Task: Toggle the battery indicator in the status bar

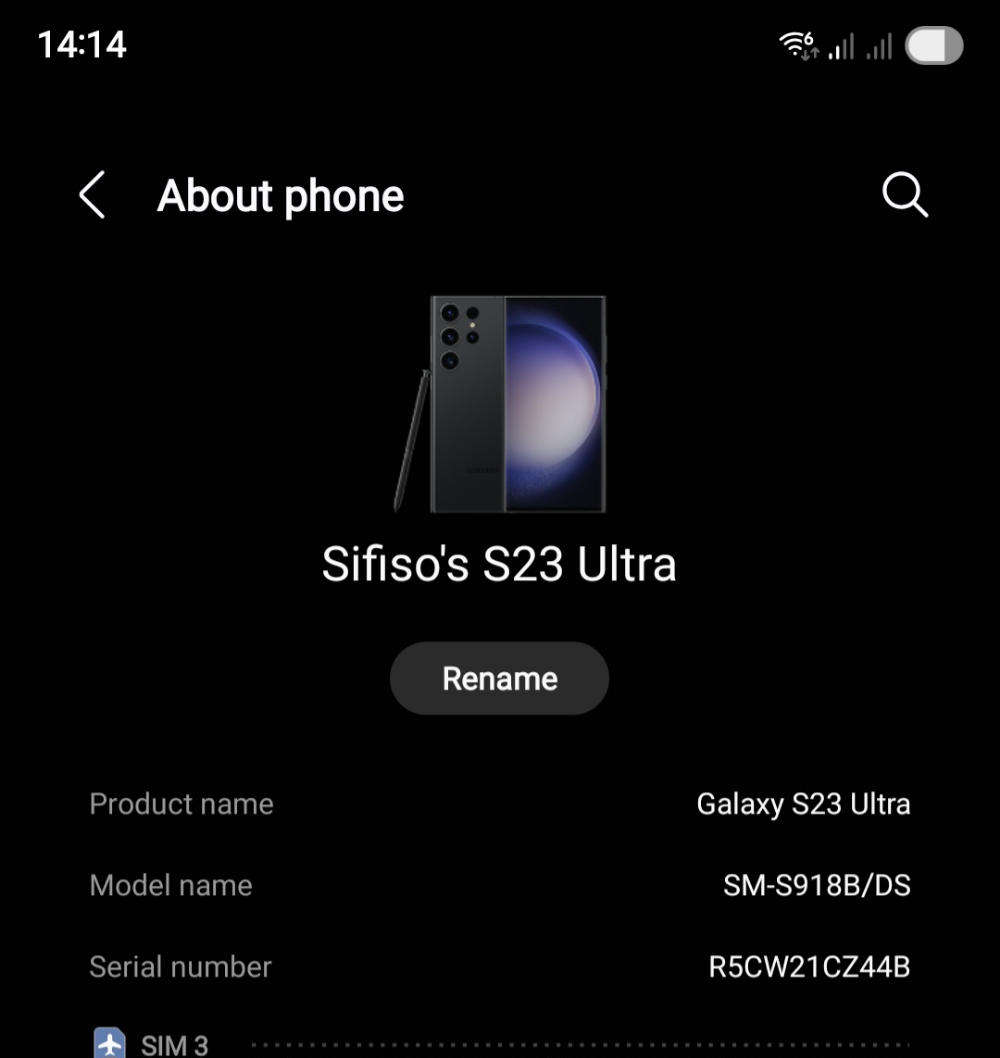Action: 936,46
